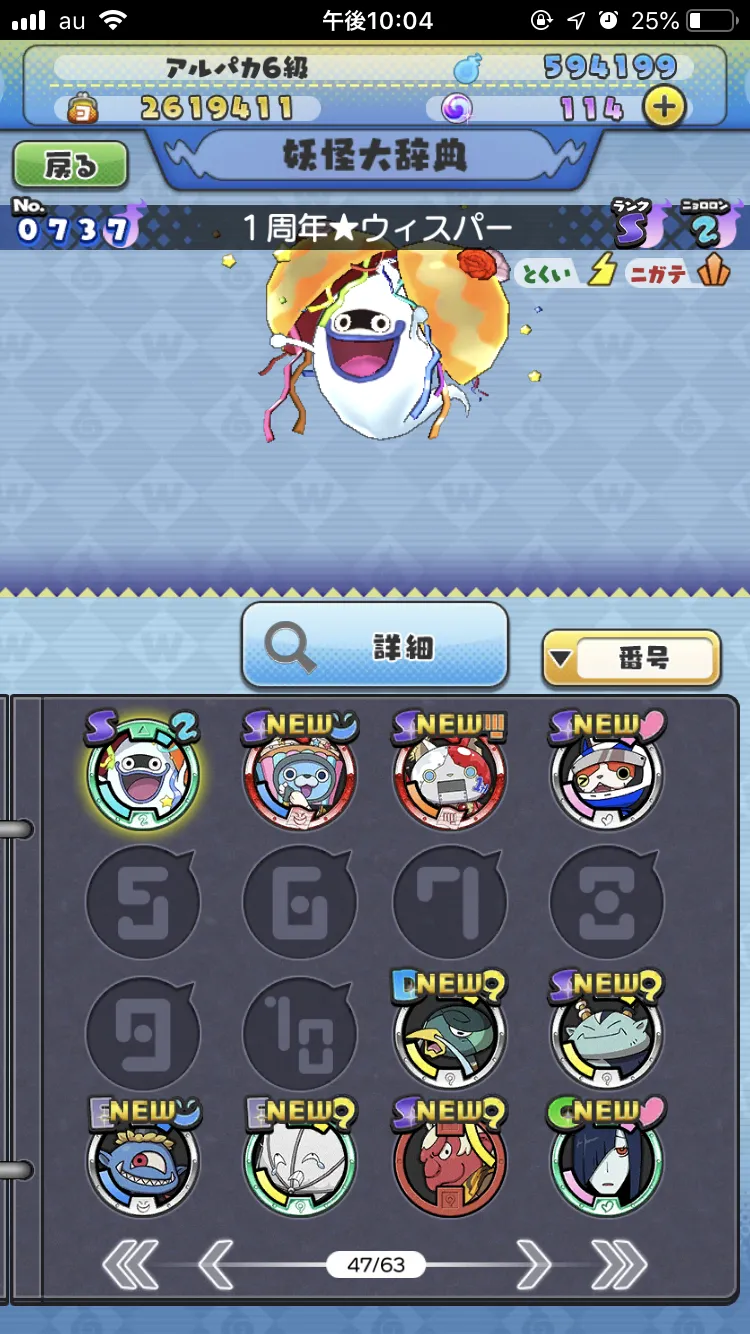Viewport: 750px width, 1334px height.
Task: Select the rank S horned frog-face medal
Action: [606, 1032]
